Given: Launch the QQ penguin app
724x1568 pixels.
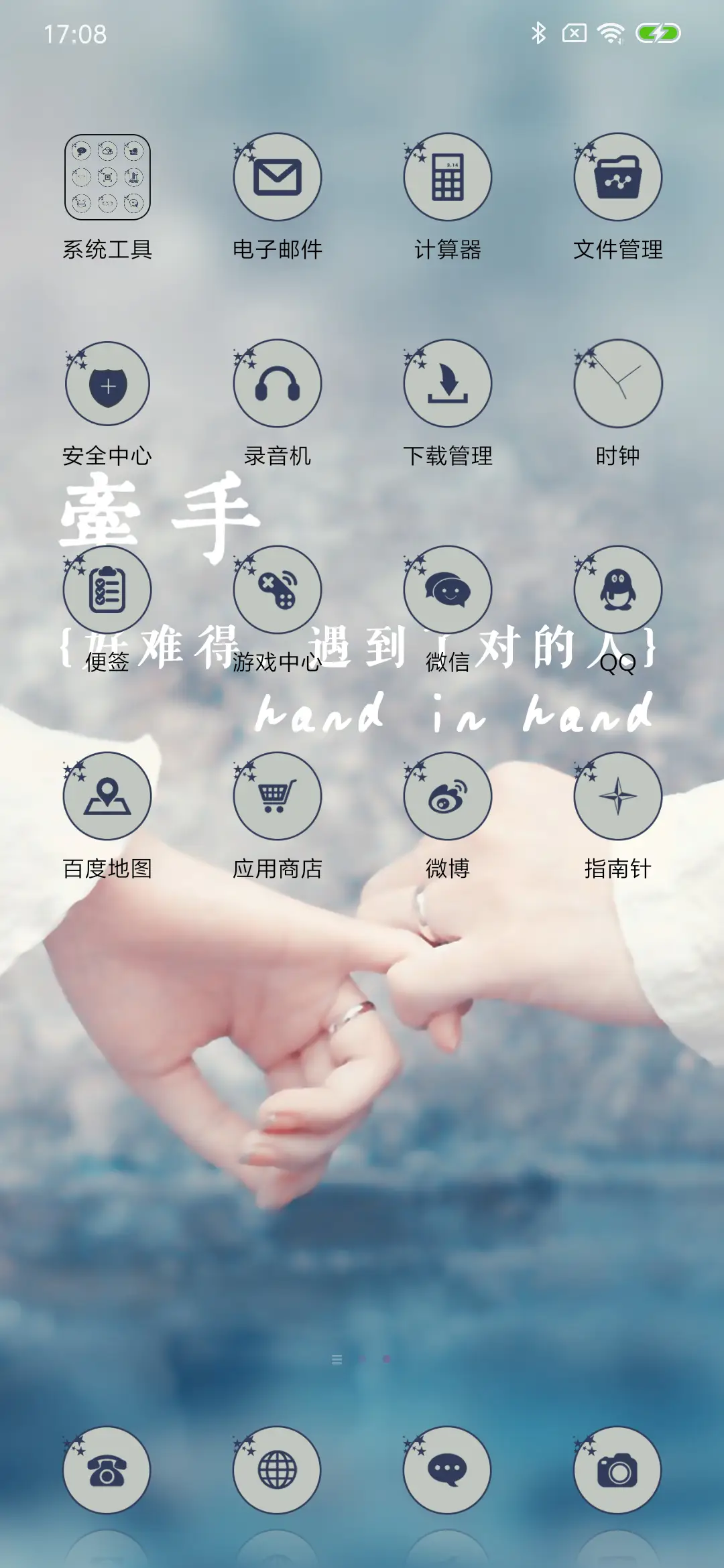Looking at the screenshot, I should click(x=617, y=590).
